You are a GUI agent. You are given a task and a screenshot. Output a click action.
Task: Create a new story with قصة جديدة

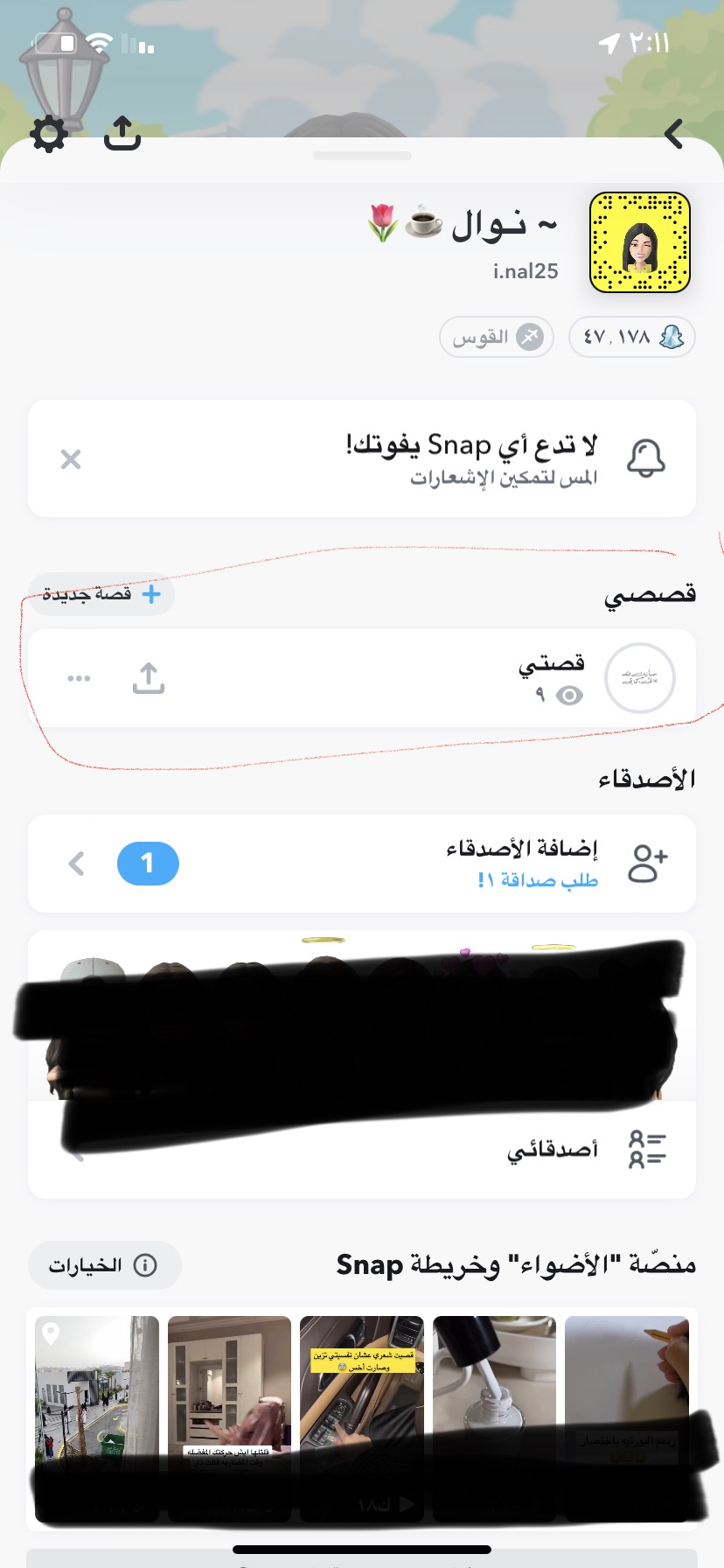(x=101, y=594)
